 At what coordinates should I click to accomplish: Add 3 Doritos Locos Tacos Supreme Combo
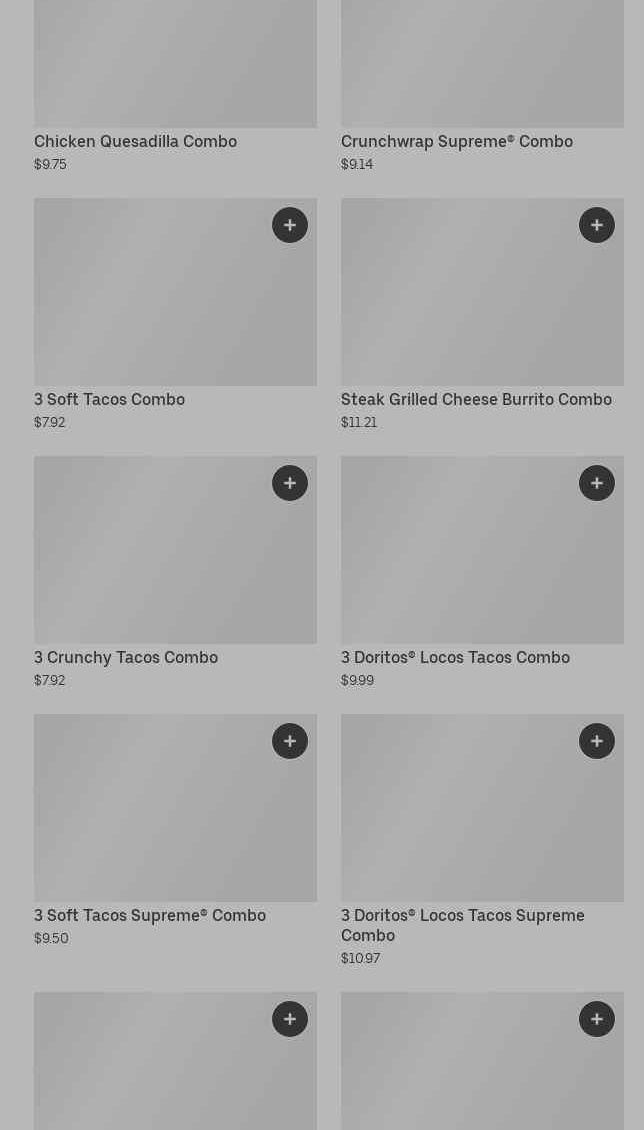pyautogui.click(x=596, y=741)
